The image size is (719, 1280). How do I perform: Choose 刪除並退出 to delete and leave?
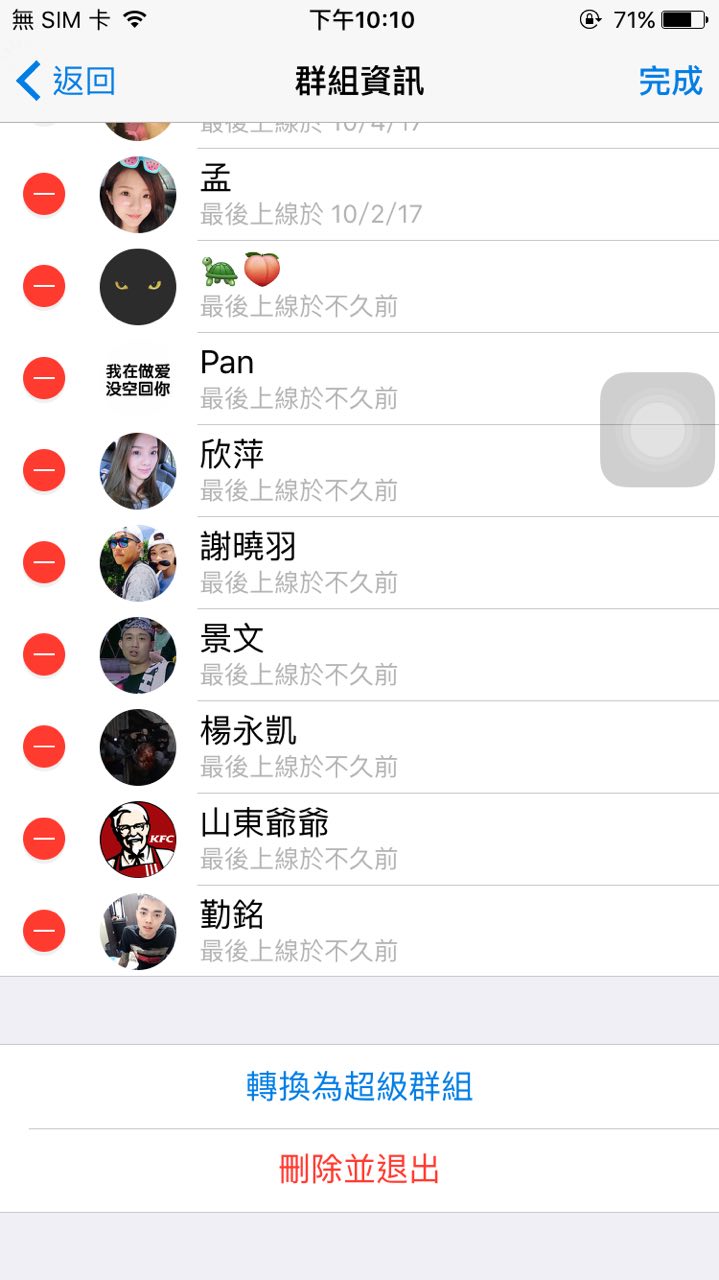click(359, 1169)
